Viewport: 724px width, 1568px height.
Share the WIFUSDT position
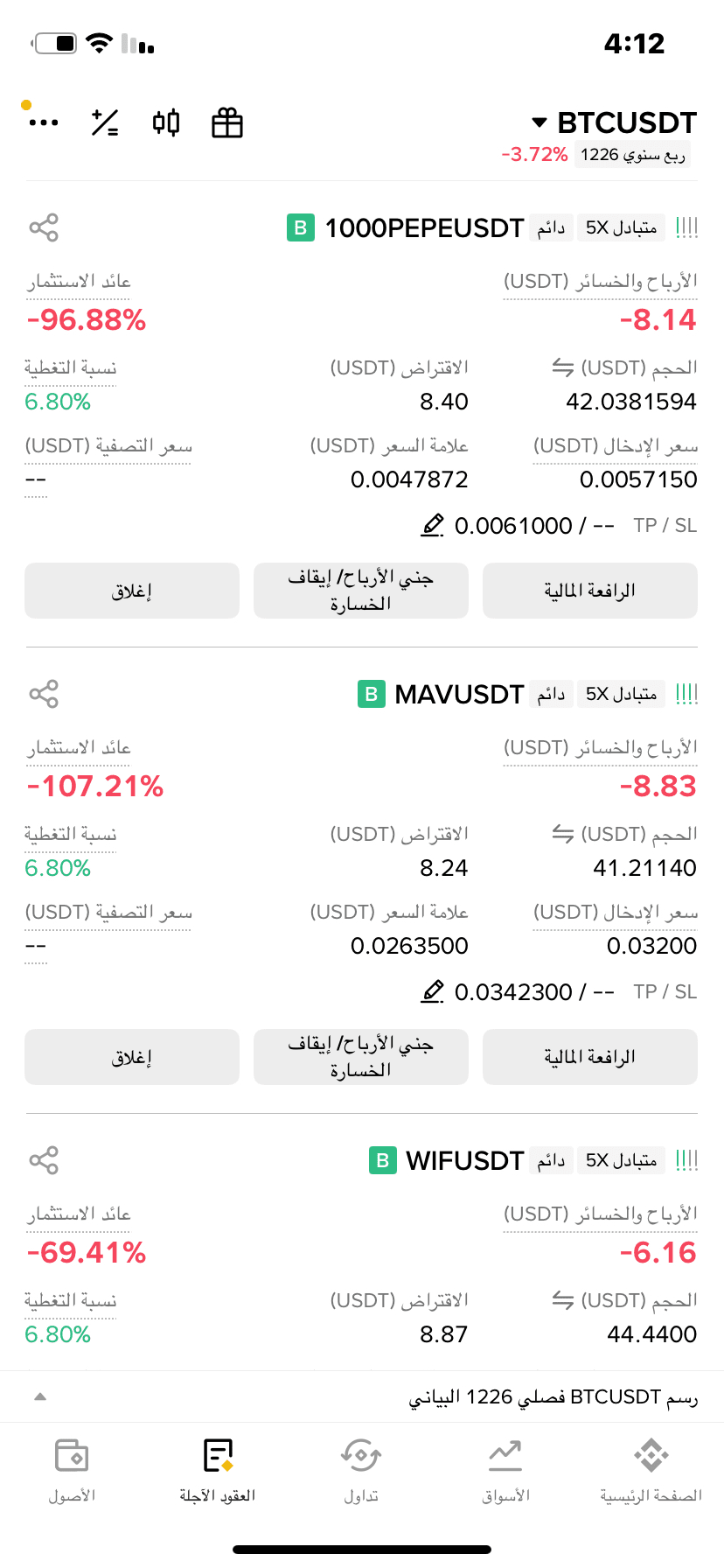pos(44,1160)
